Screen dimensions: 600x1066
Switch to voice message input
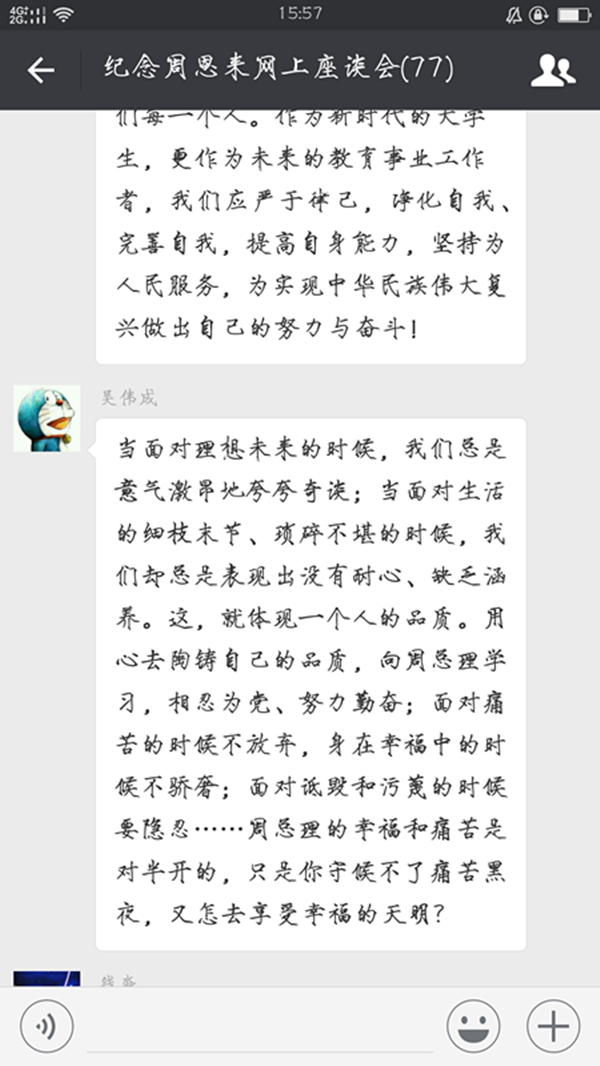(x=47, y=1026)
